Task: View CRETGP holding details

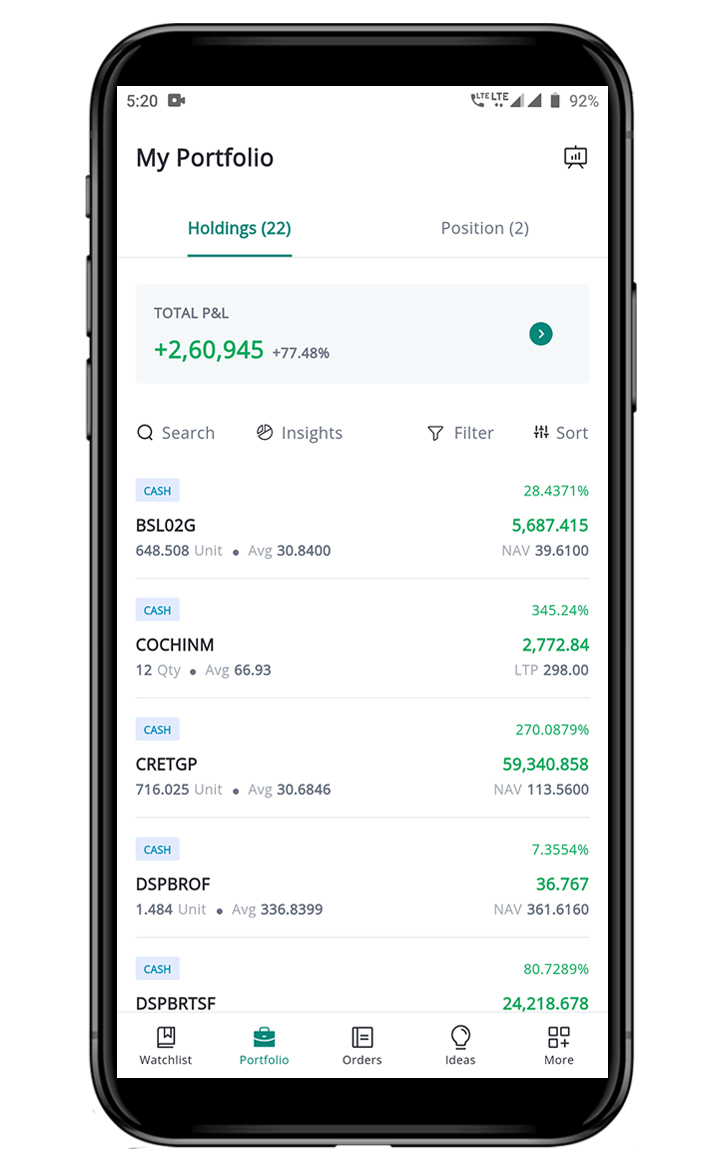Action: (362, 765)
